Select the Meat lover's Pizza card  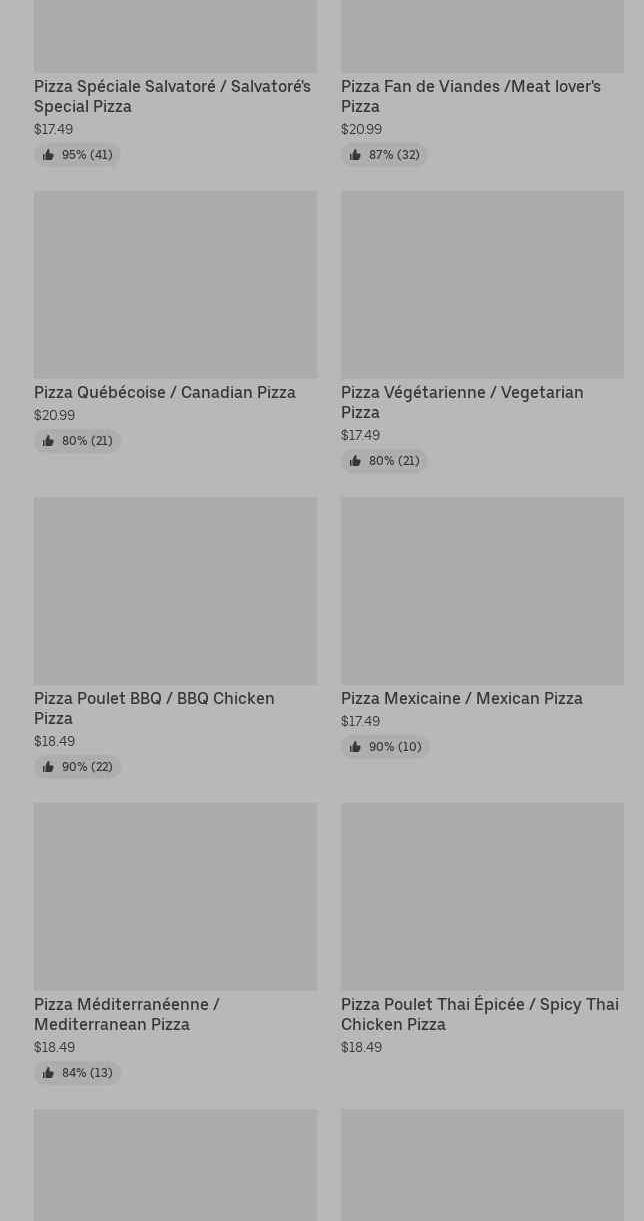pos(471,96)
